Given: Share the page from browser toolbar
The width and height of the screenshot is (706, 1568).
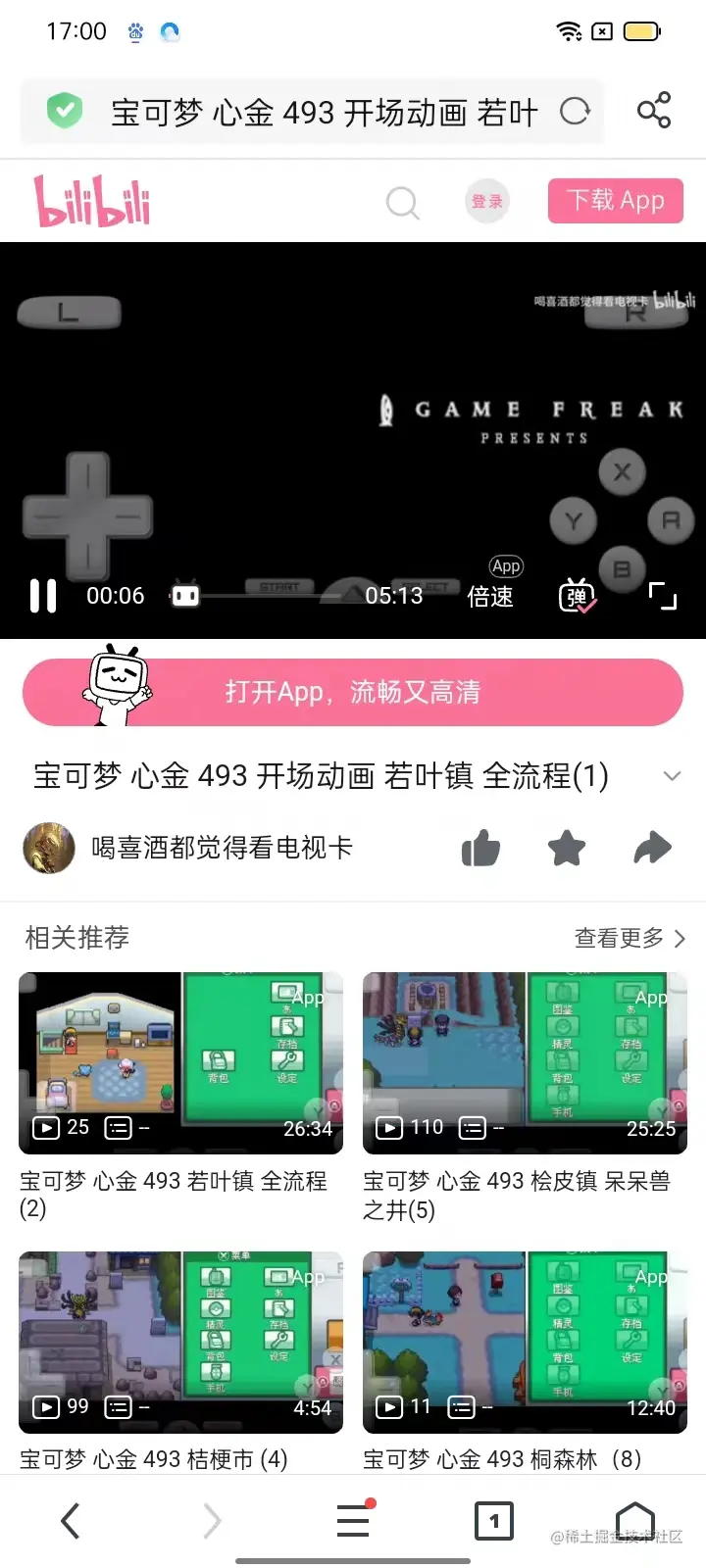Looking at the screenshot, I should click(653, 110).
